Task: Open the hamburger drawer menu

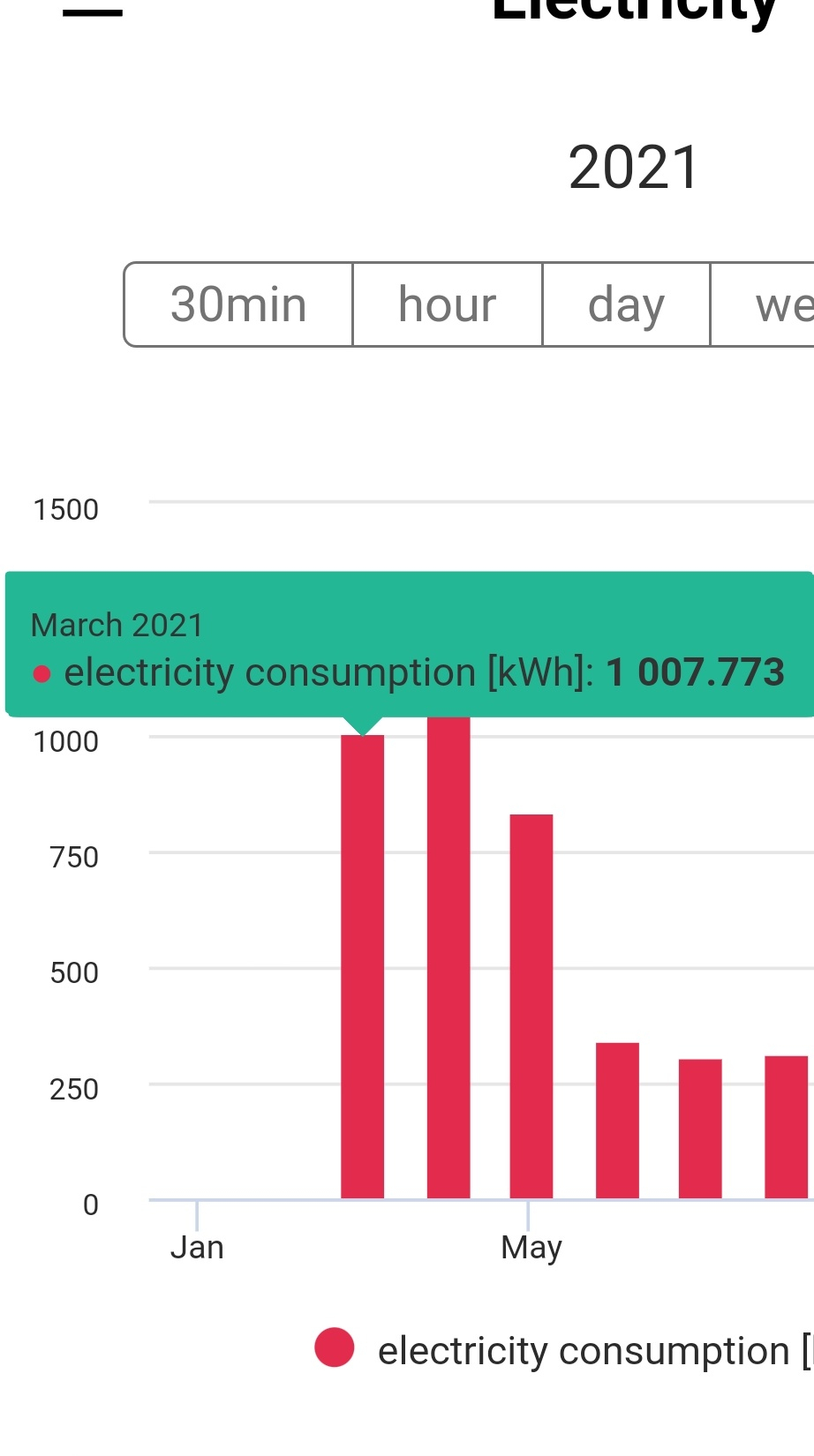Action: [x=93, y=9]
